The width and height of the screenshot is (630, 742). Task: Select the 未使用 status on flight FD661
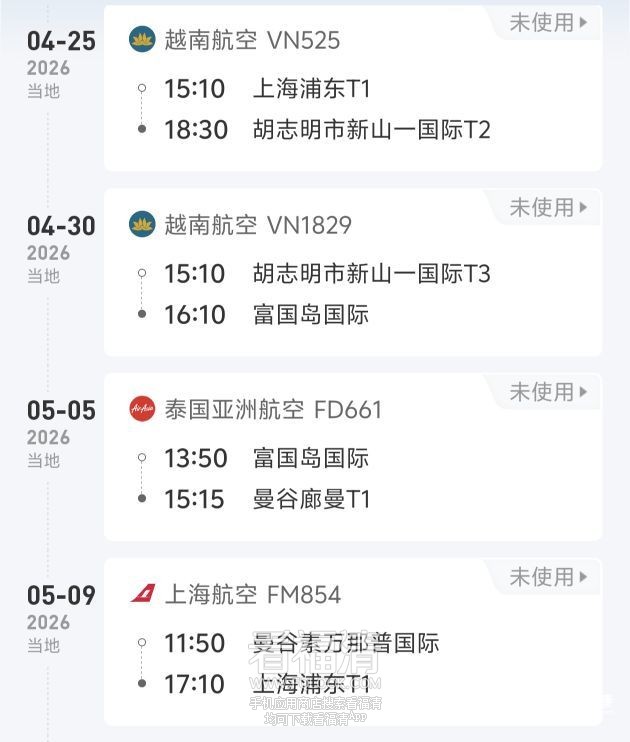tap(548, 392)
